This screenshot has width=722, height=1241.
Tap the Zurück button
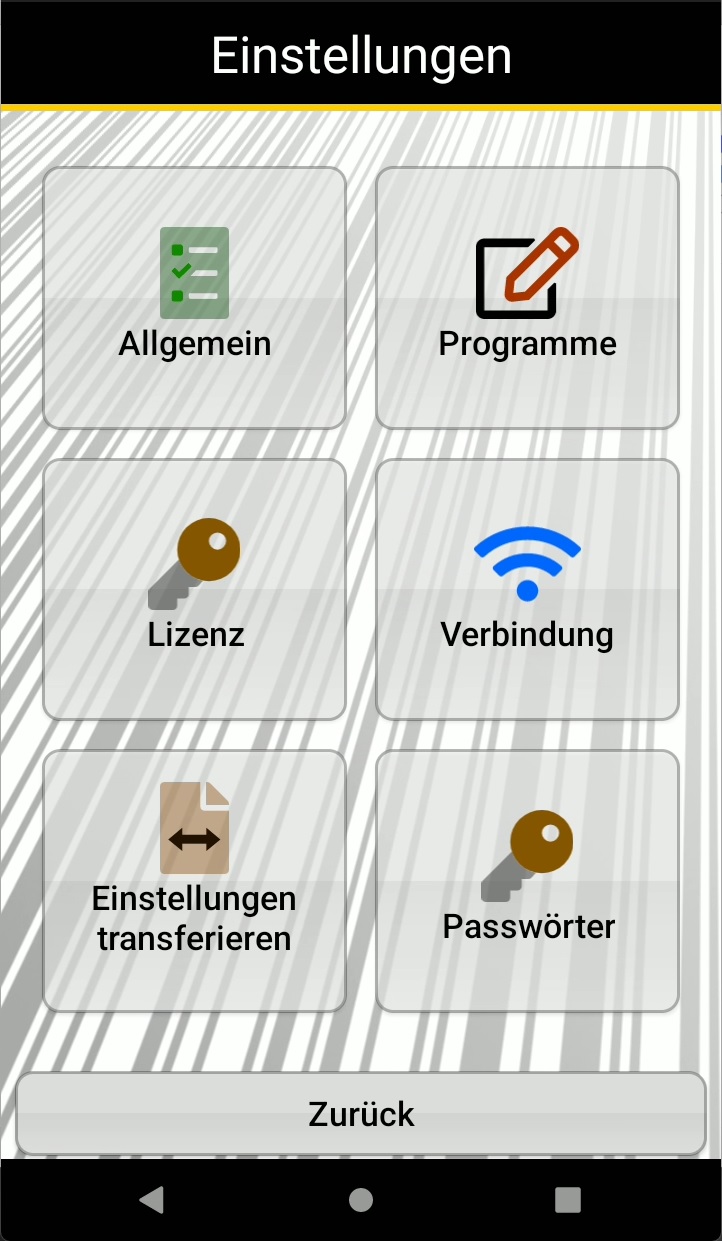tap(361, 1113)
